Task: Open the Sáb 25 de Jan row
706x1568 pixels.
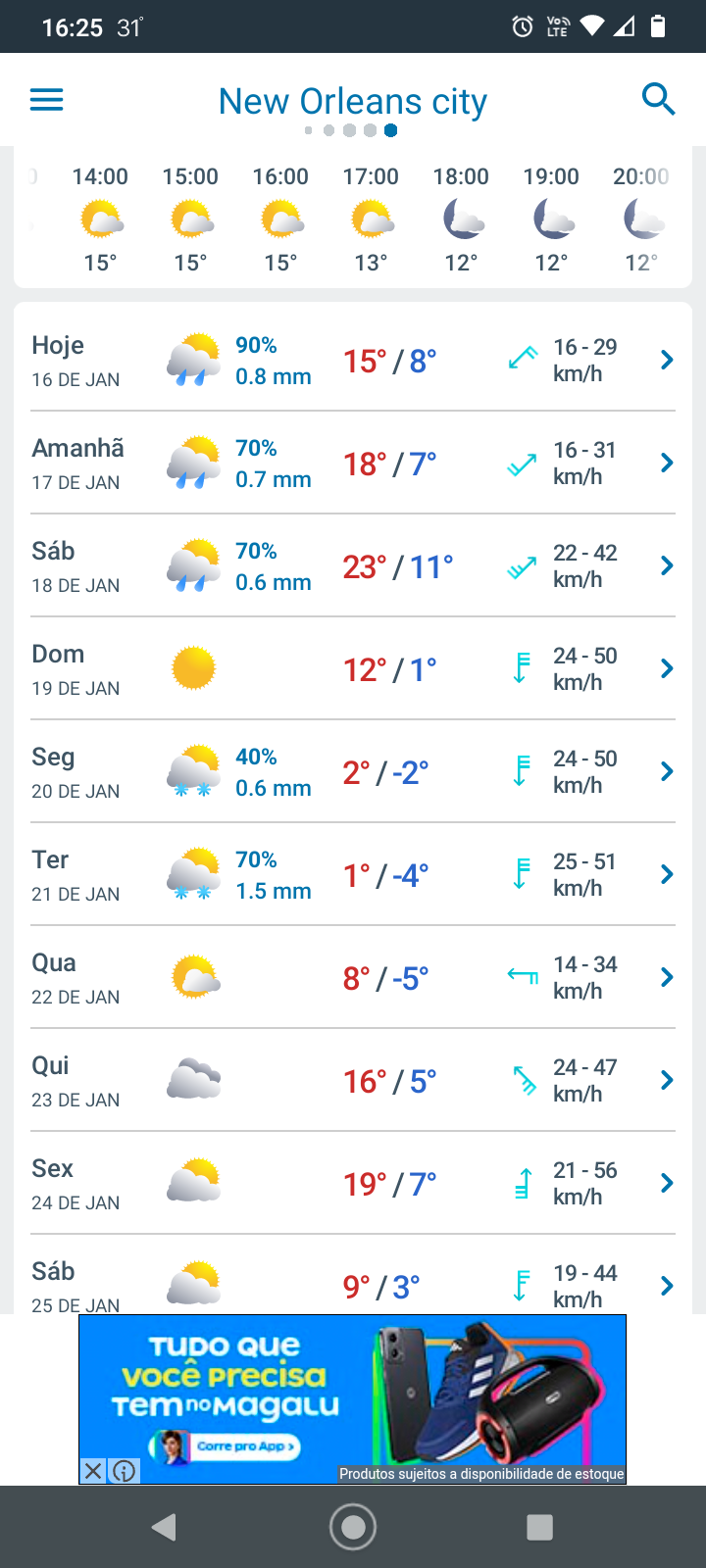Action: click(353, 1284)
